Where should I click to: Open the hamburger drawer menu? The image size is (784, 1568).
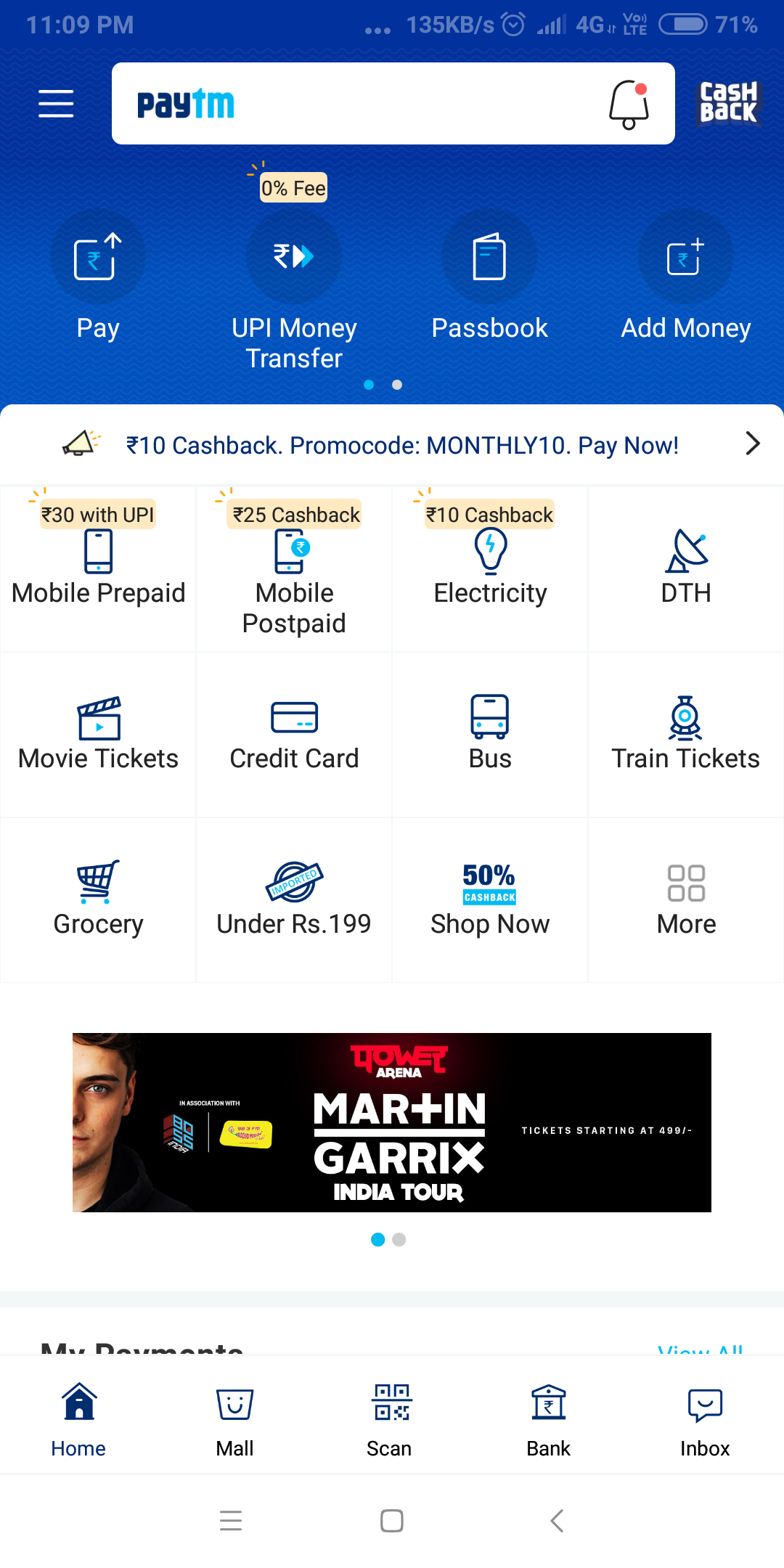point(56,104)
